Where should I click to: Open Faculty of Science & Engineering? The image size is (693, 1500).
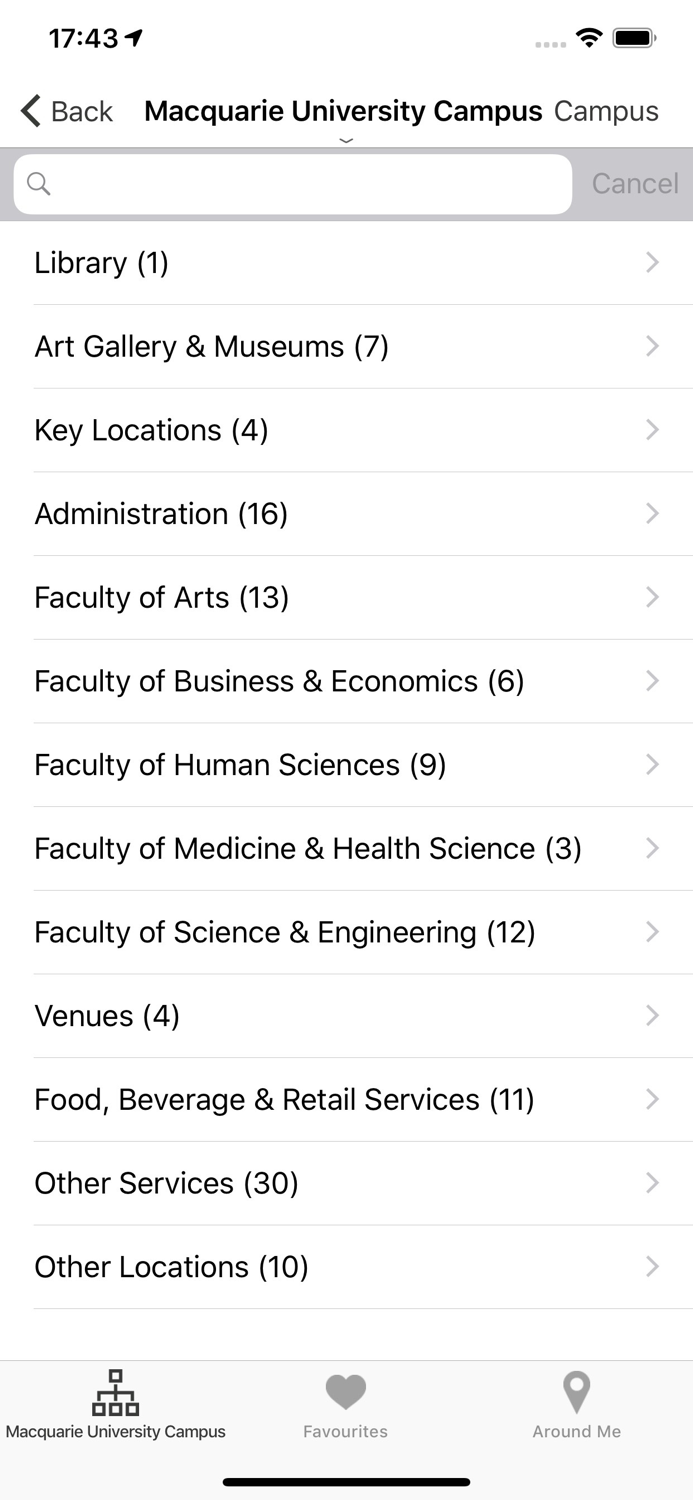346,932
